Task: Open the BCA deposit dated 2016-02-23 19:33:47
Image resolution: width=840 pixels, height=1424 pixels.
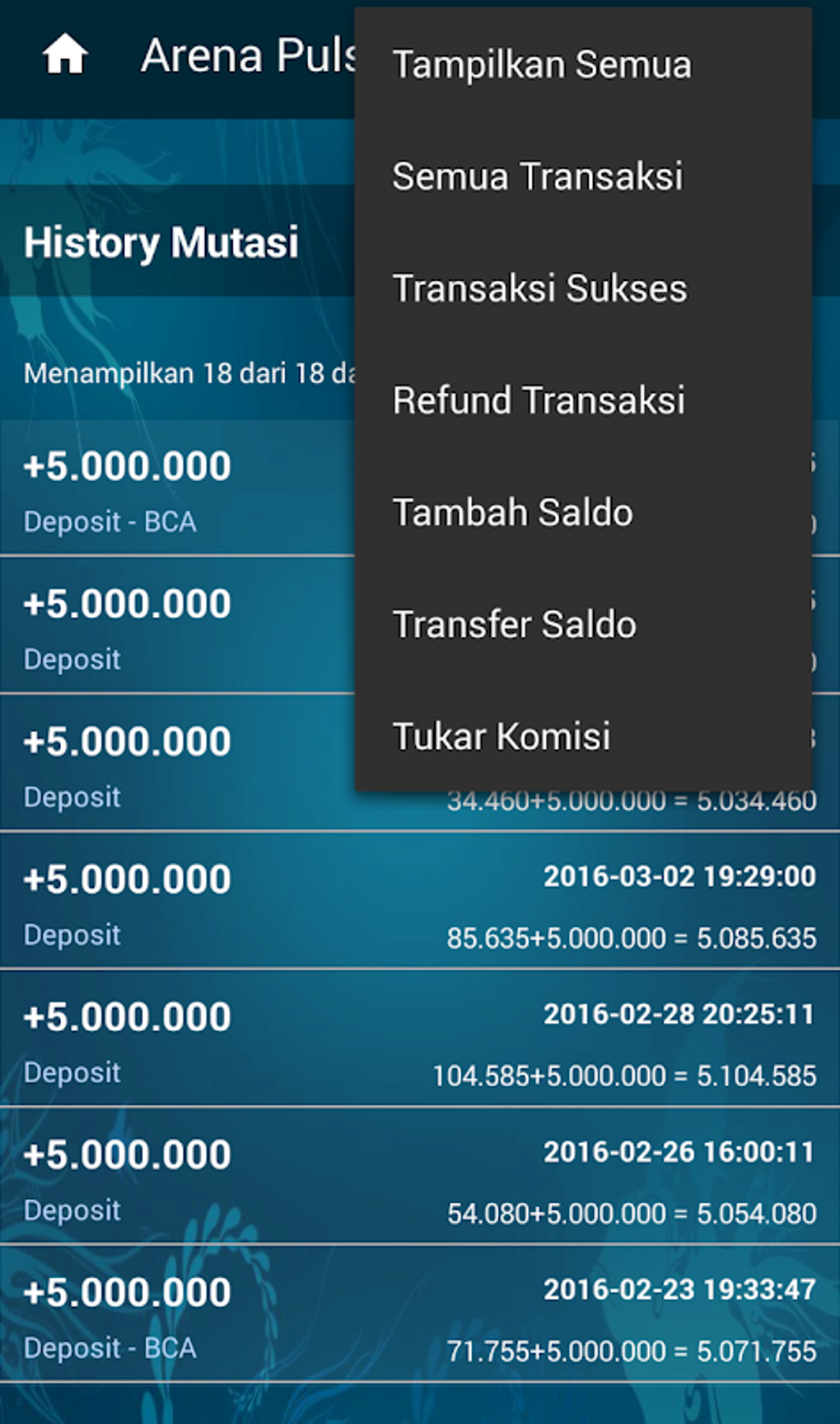Action: (x=420, y=1316)
